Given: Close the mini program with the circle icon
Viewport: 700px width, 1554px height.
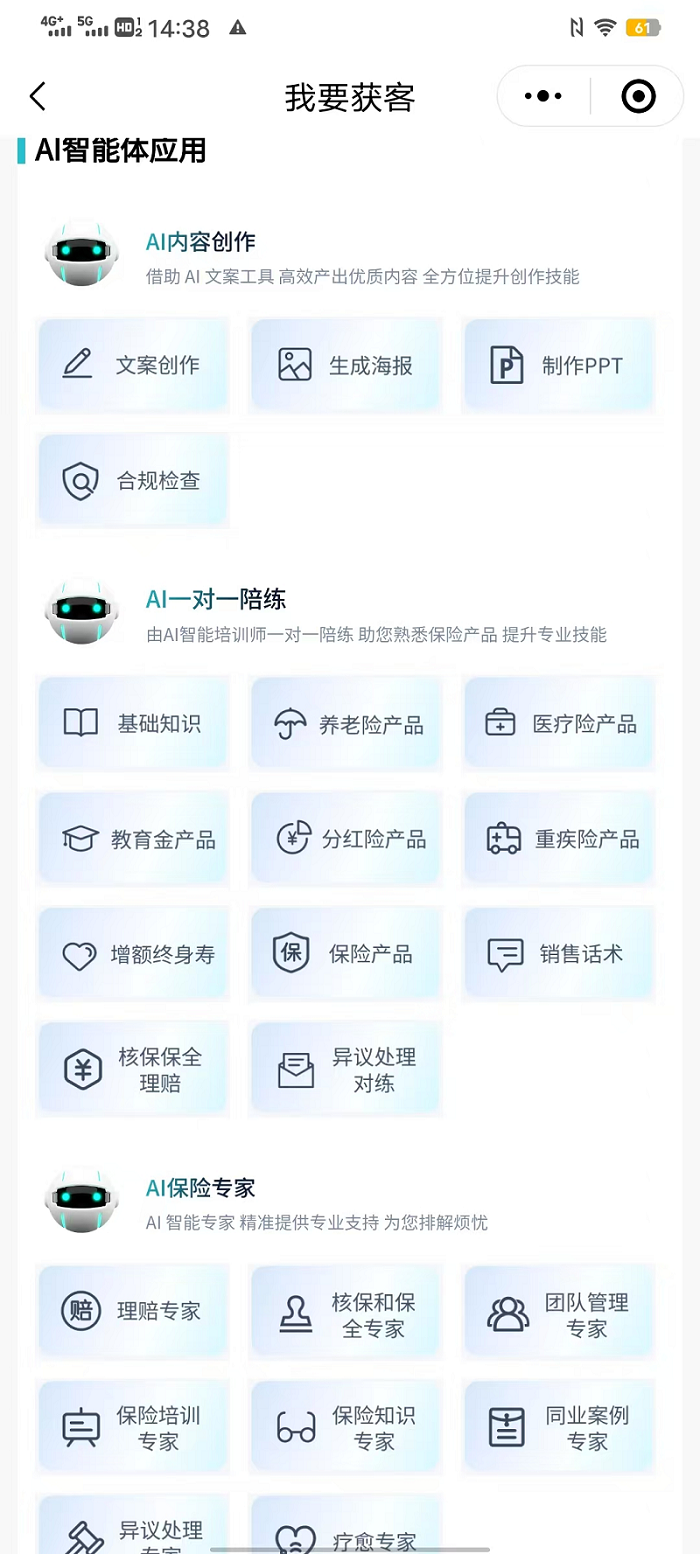Looking at the screenshot, I should coord(638,97).
